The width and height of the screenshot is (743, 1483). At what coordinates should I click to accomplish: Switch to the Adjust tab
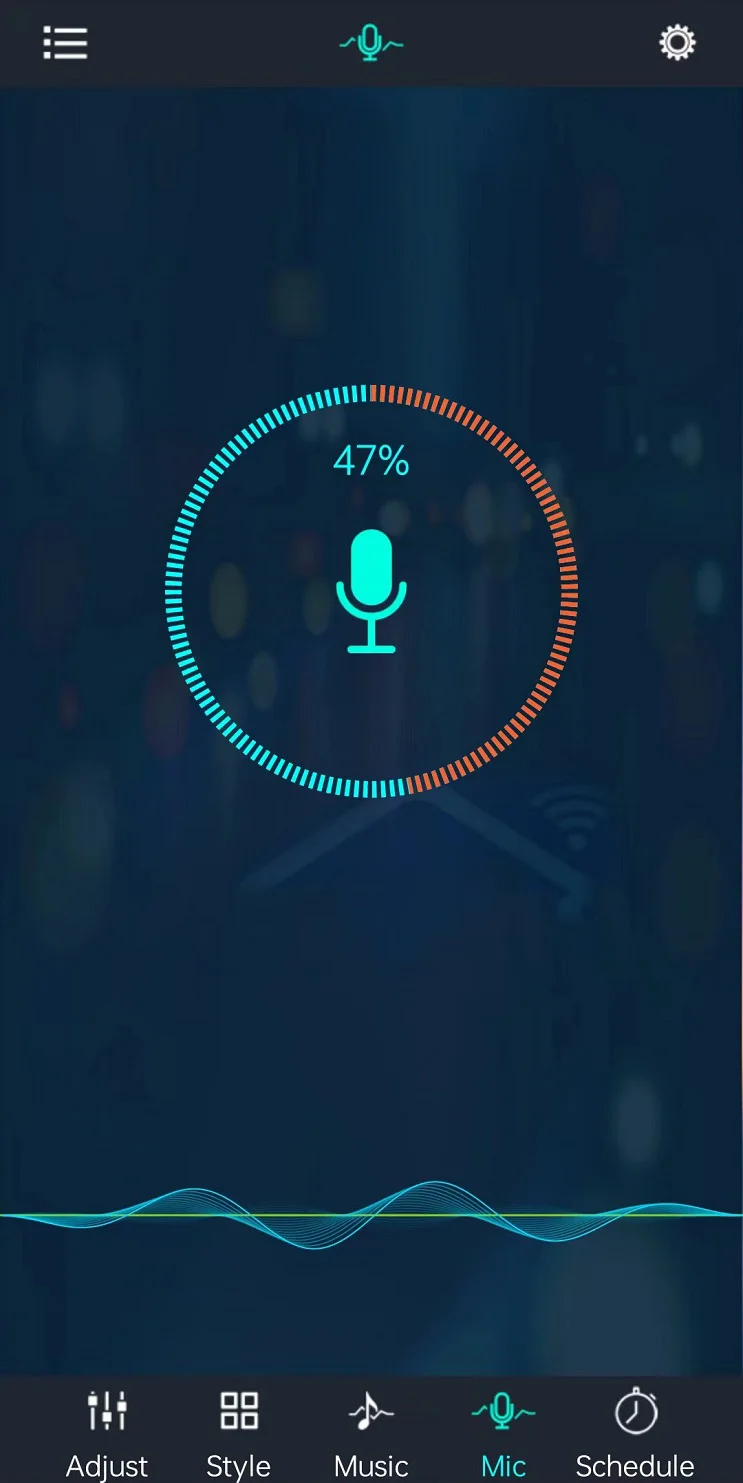[x=107, y=1434]
